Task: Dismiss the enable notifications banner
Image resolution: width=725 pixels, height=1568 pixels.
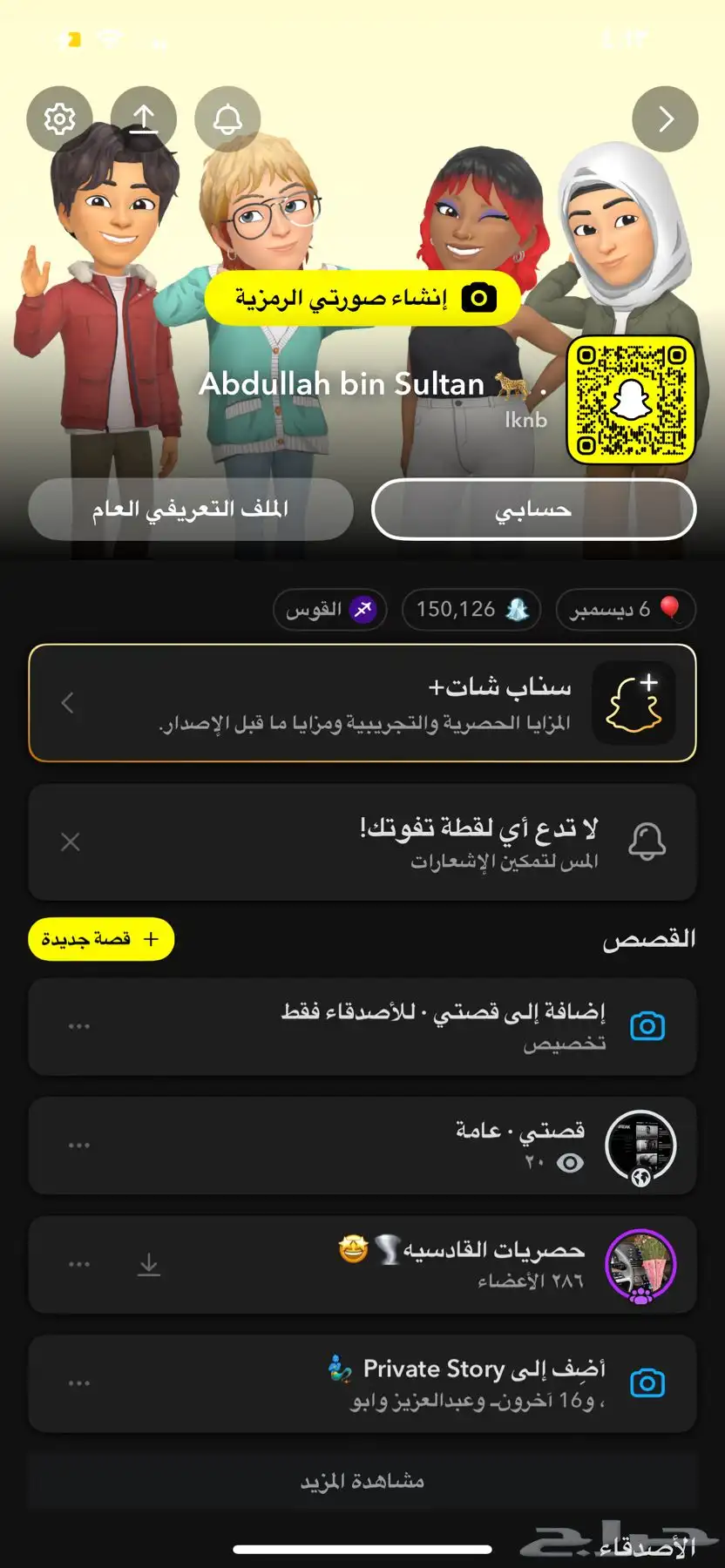Action: tap(71, 841)
